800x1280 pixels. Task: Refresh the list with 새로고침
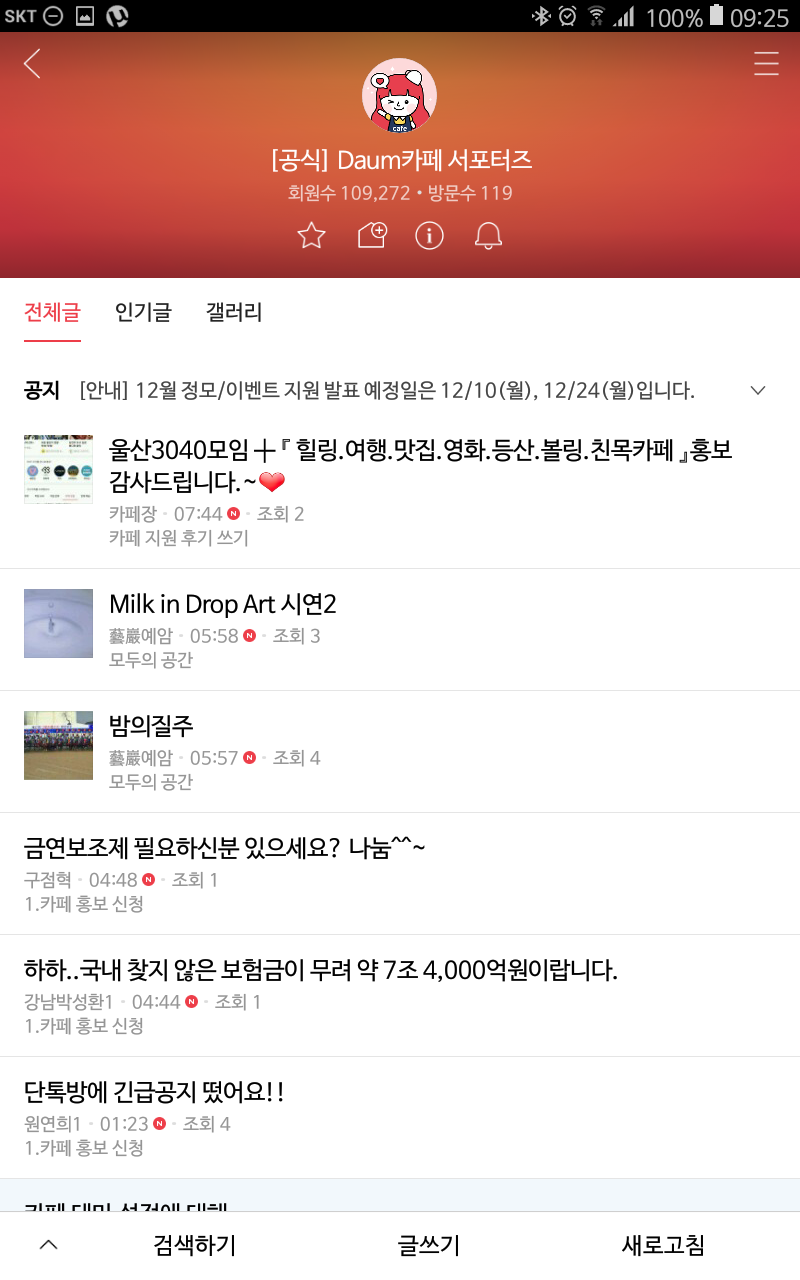663,1246
